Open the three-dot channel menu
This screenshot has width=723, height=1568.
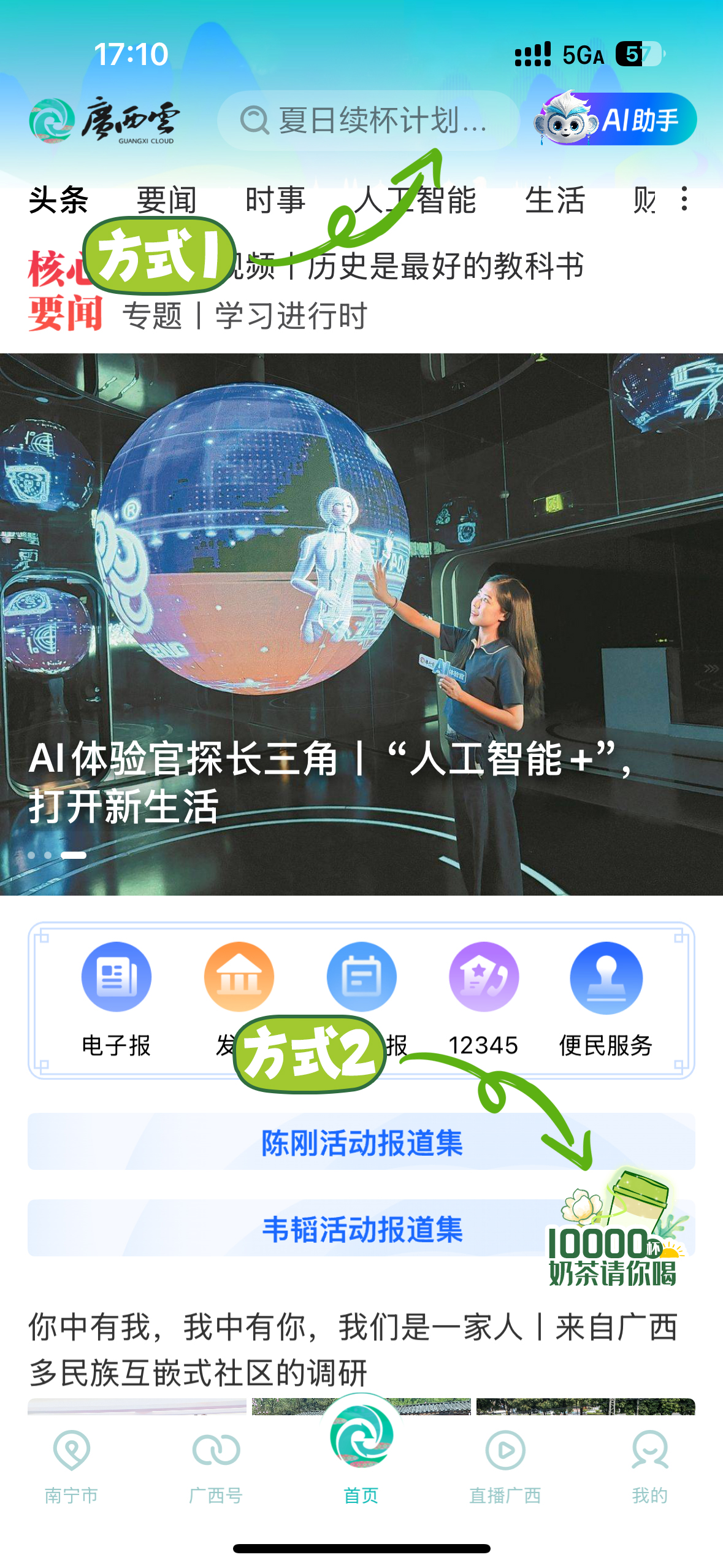(684, 199)
